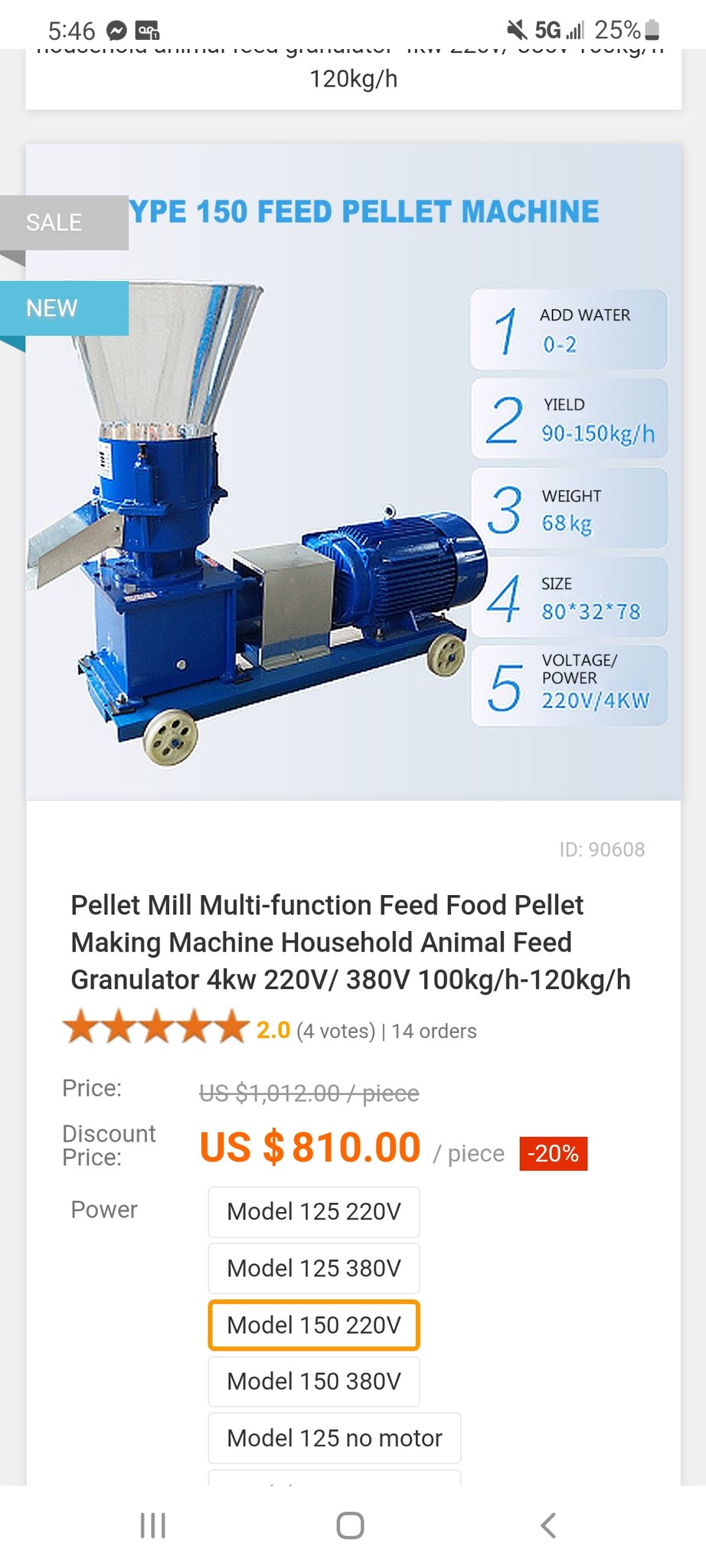Open the feed pellet machine product image
This screenshot has height=1568, width=706.
[x=353, y=472]
